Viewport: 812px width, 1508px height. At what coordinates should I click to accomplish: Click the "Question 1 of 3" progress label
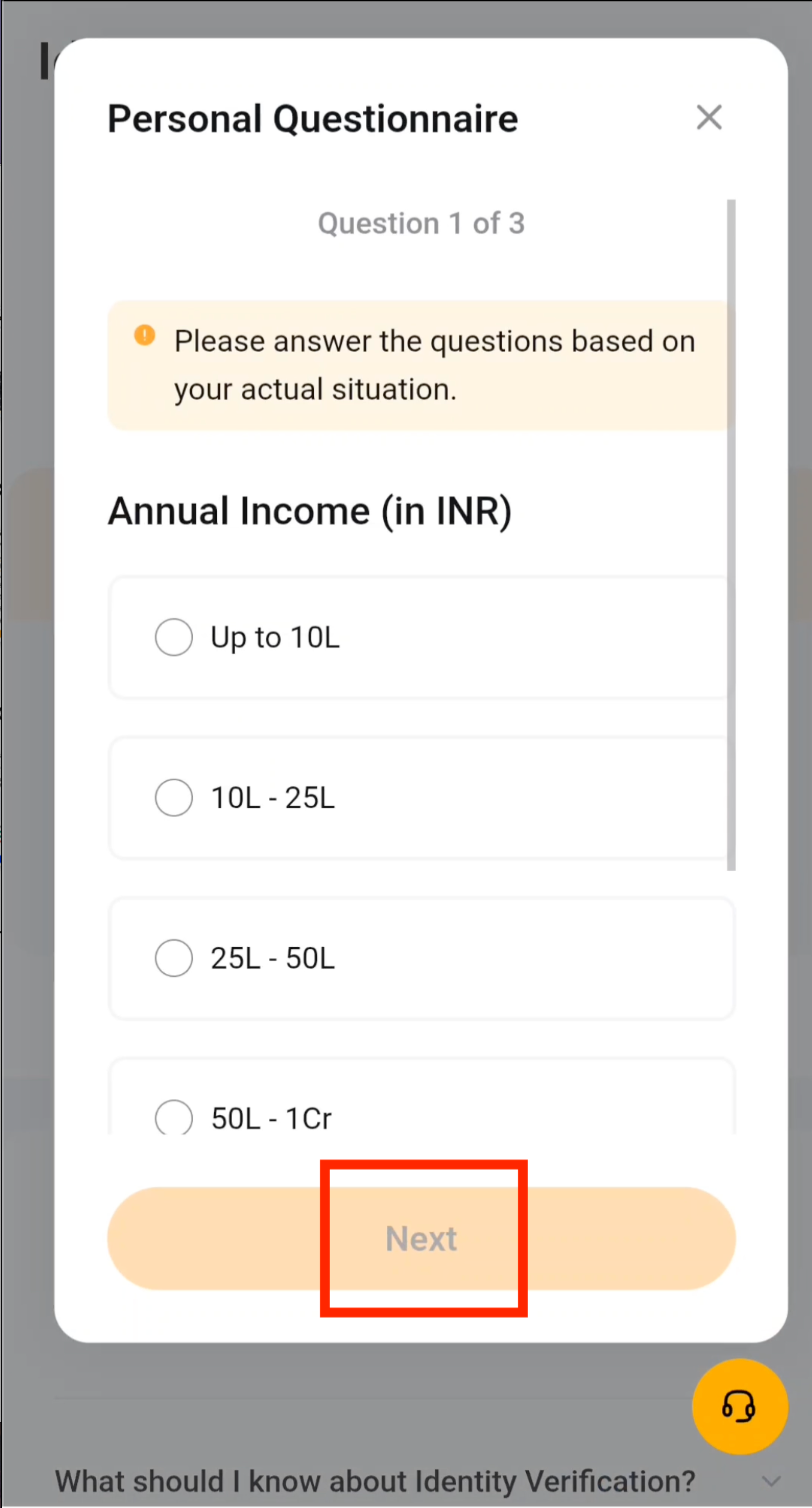tap(421, 223)
